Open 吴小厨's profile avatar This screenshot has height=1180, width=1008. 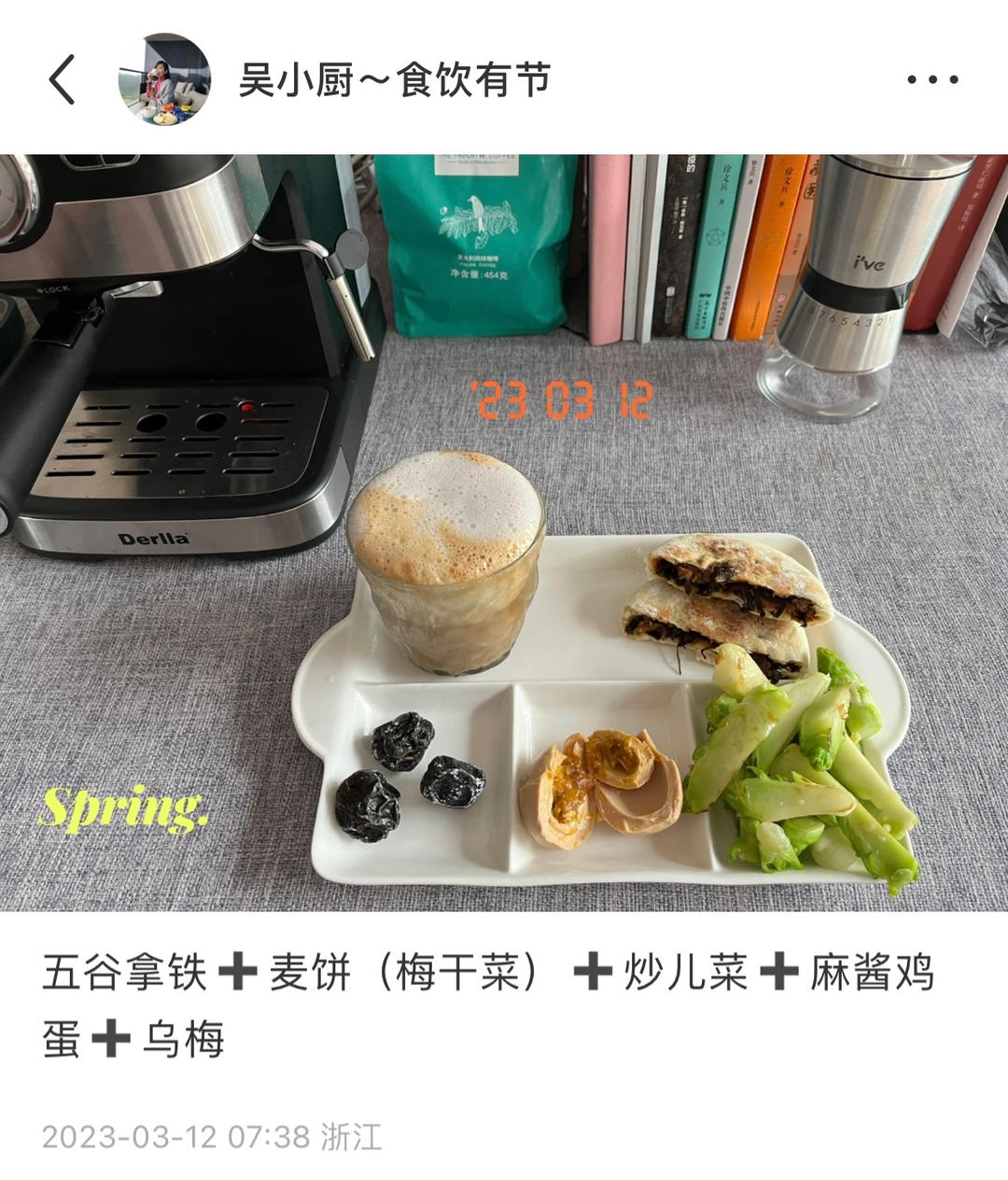click(x=164, y=79)
